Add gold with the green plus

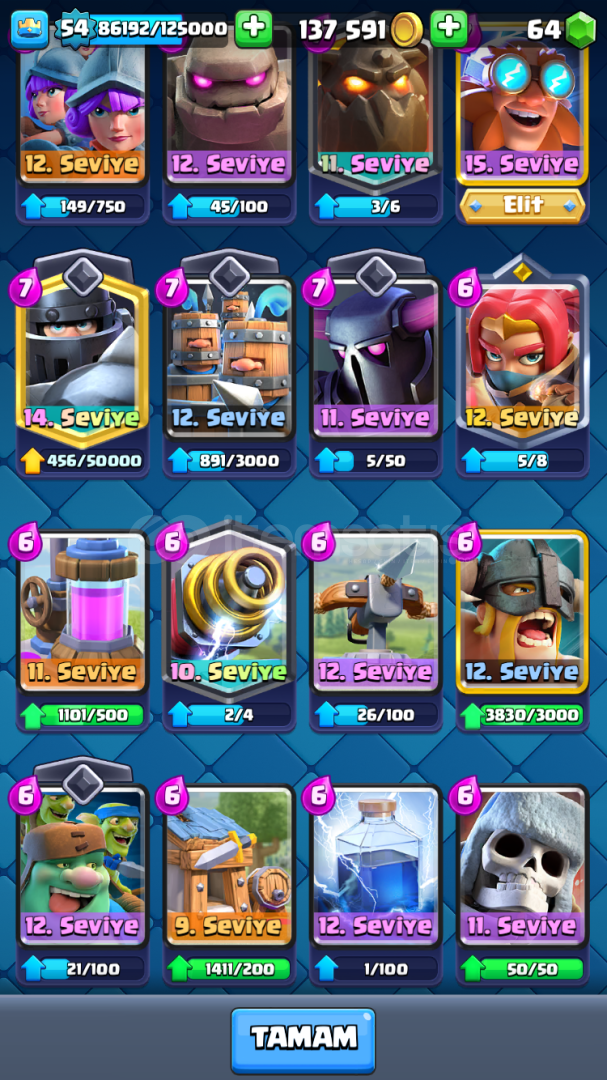pos(449,28)
